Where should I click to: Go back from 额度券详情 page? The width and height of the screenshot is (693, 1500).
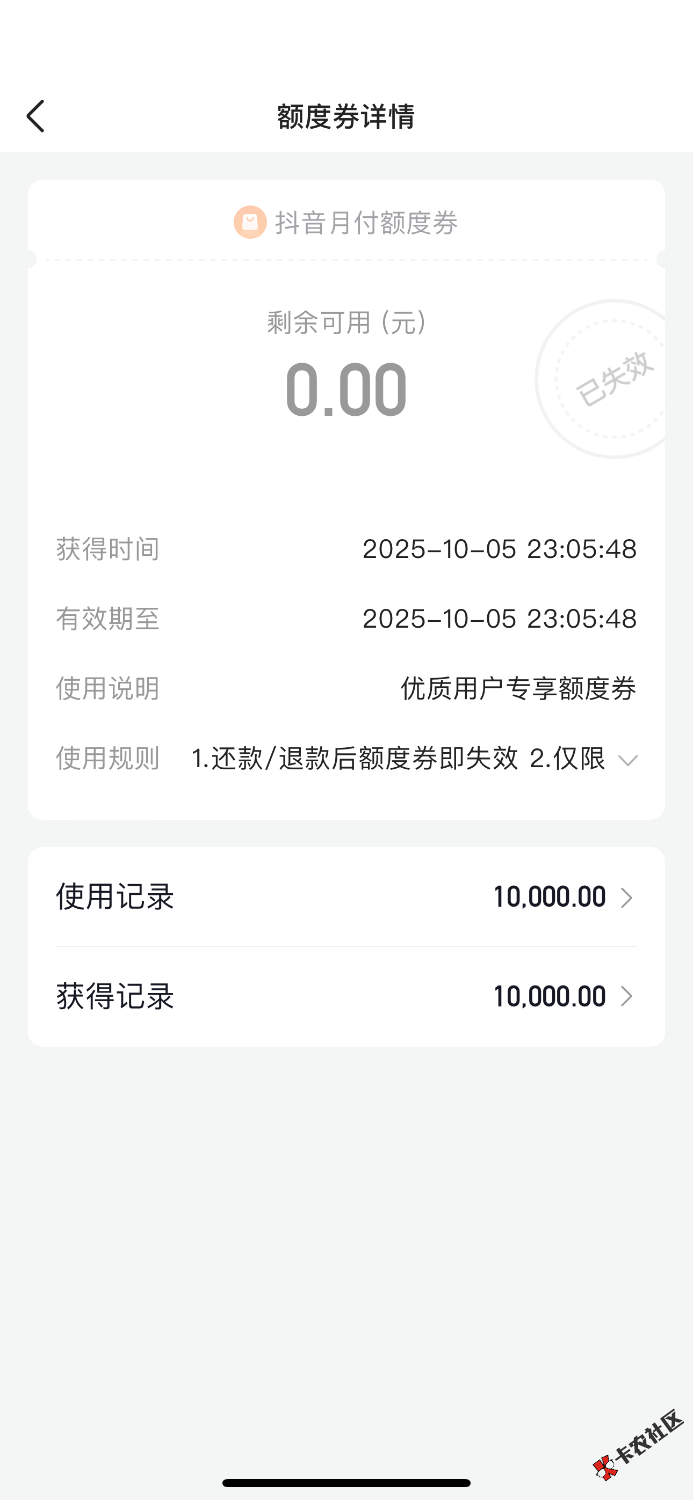coord(36,117)
